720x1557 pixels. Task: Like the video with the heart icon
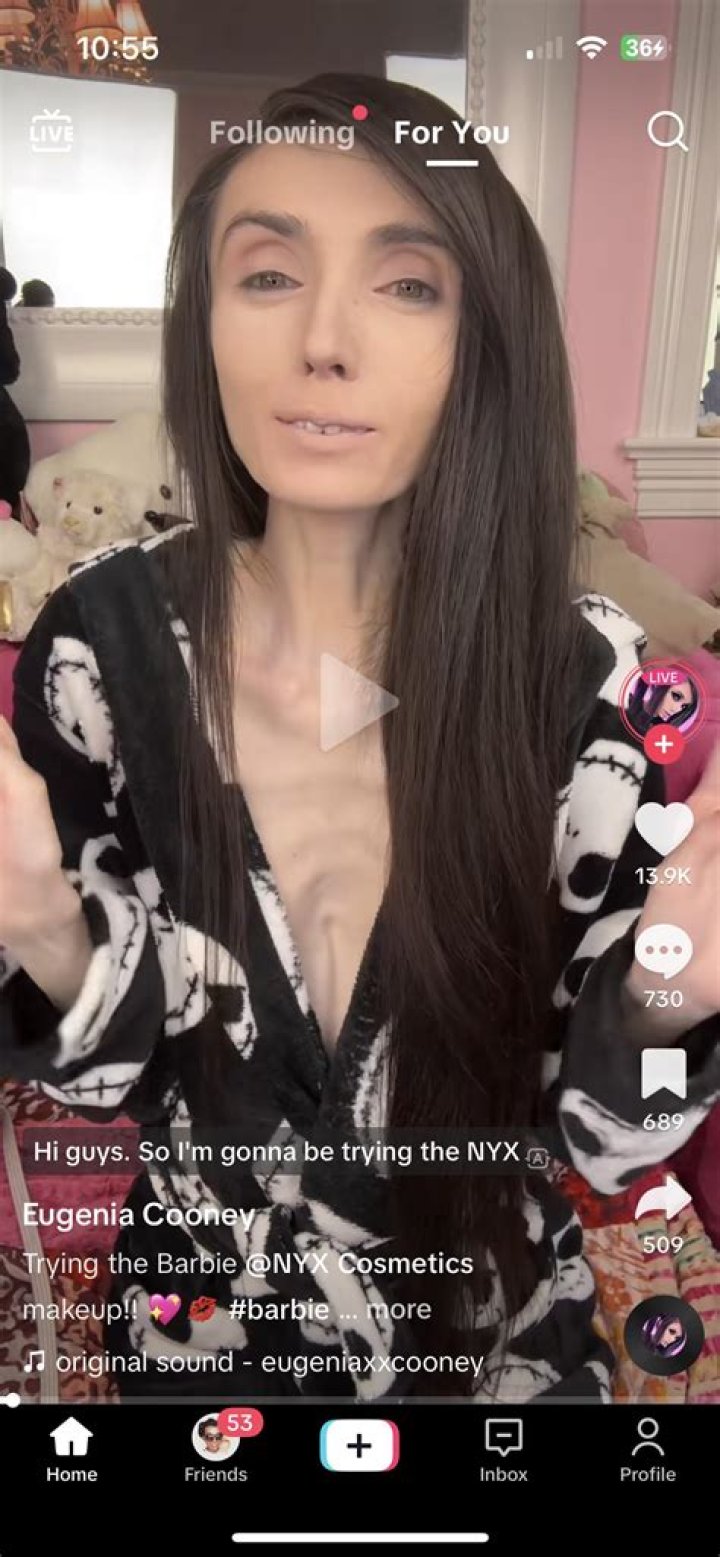pyautogui.click(x=663, y=830)
